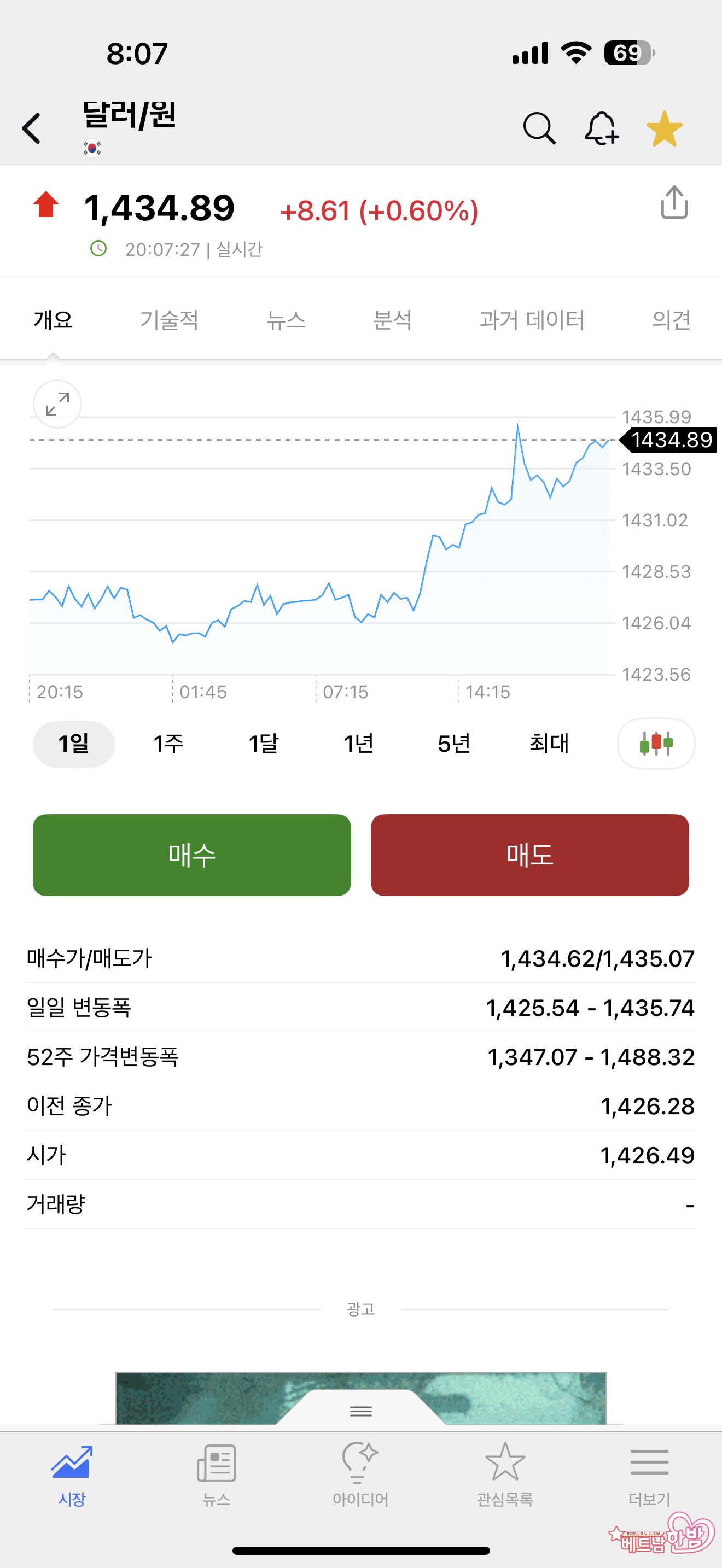Screen dimensions: 722x1568
Task: Select the 1년 chart range
Action: [358, 743]
